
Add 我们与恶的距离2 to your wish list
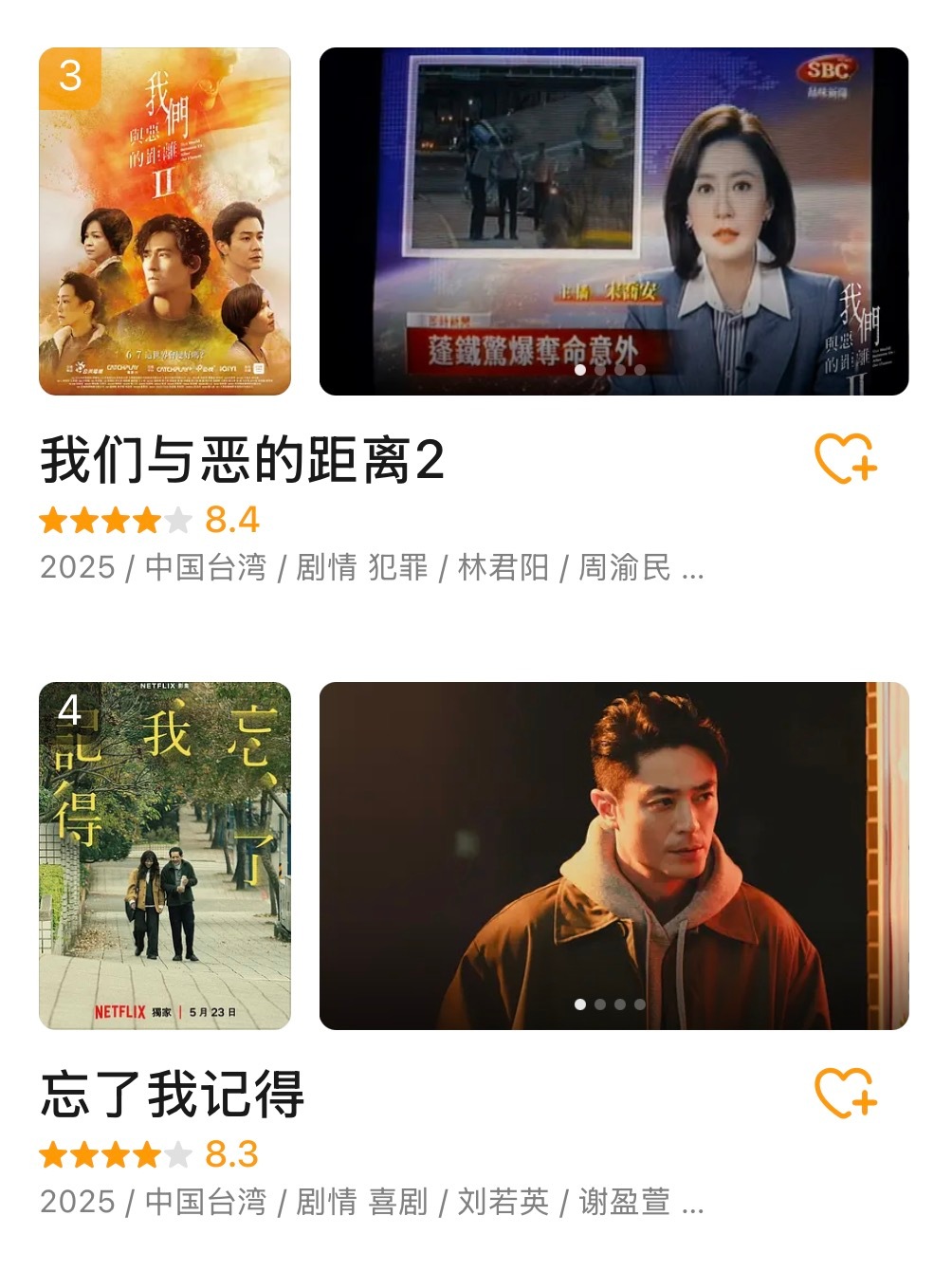click(x=845, y=459)
